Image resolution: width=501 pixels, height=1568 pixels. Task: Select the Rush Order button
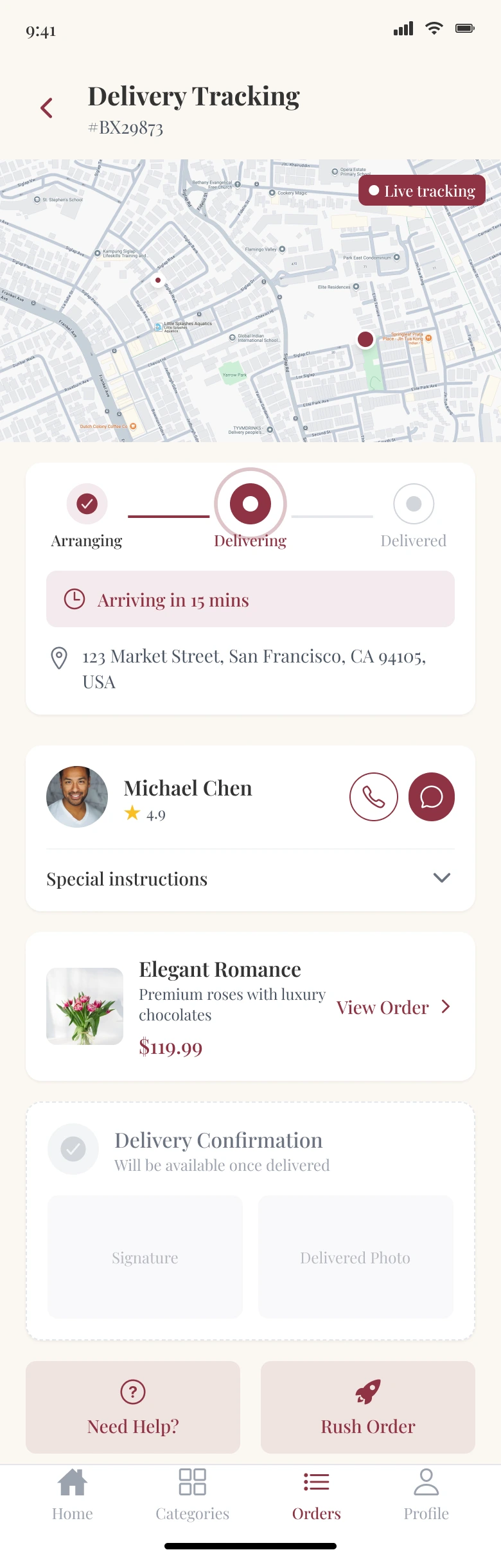tap(368, 1407)
